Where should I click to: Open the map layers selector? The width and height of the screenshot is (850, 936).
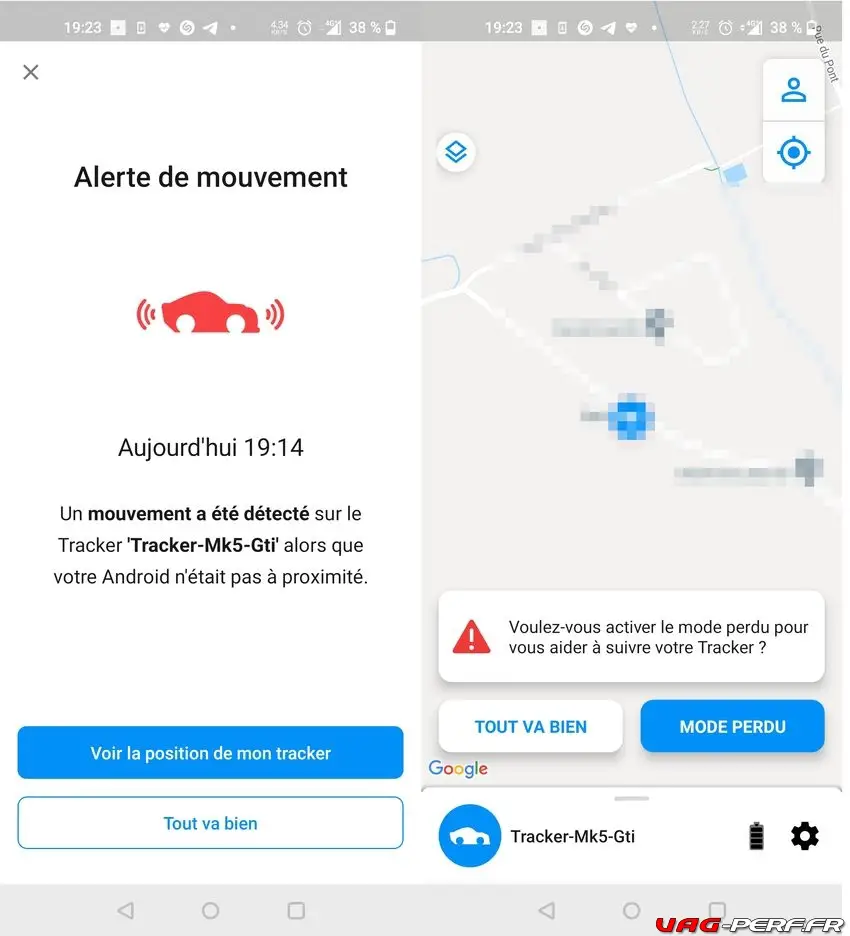[456, 152]
